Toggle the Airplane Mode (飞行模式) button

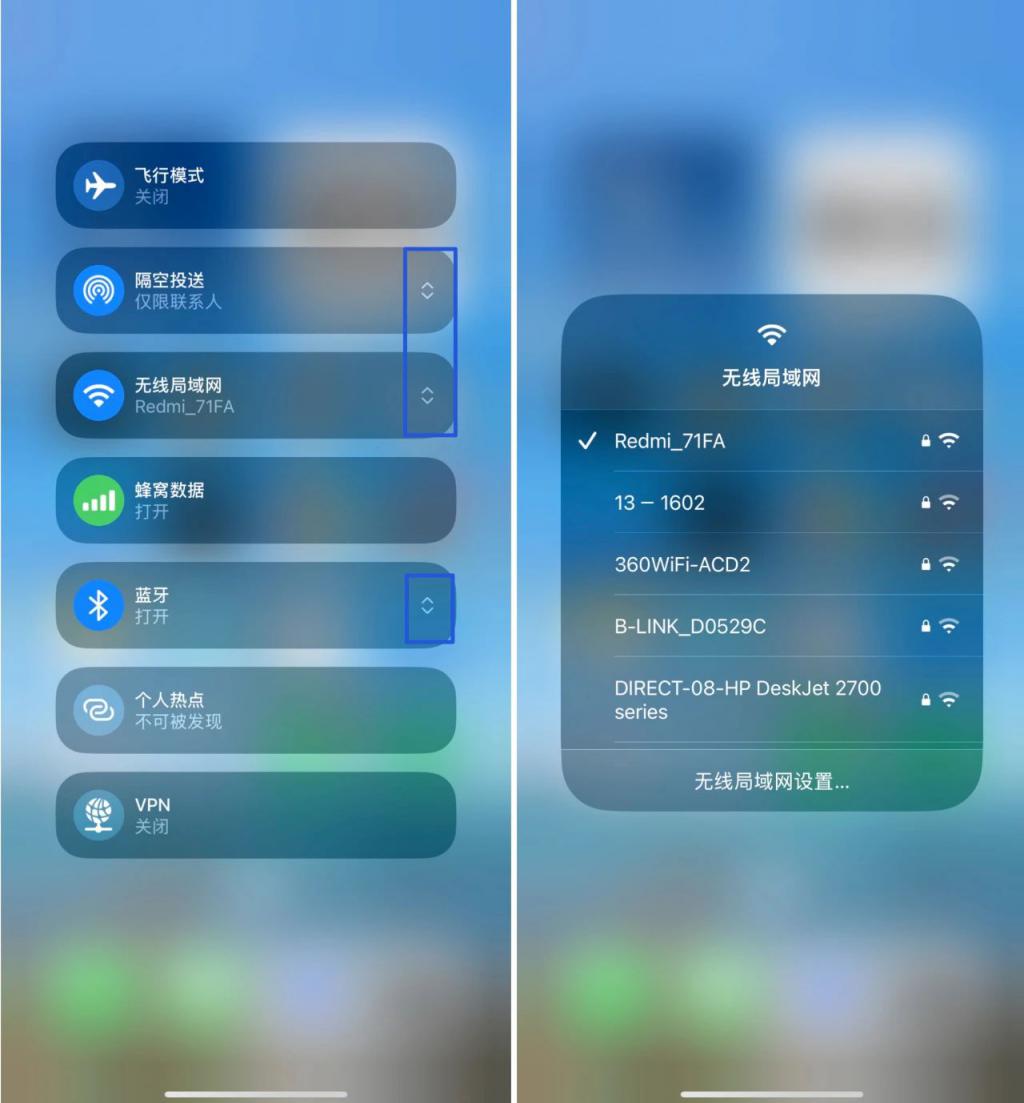(99, 186)
